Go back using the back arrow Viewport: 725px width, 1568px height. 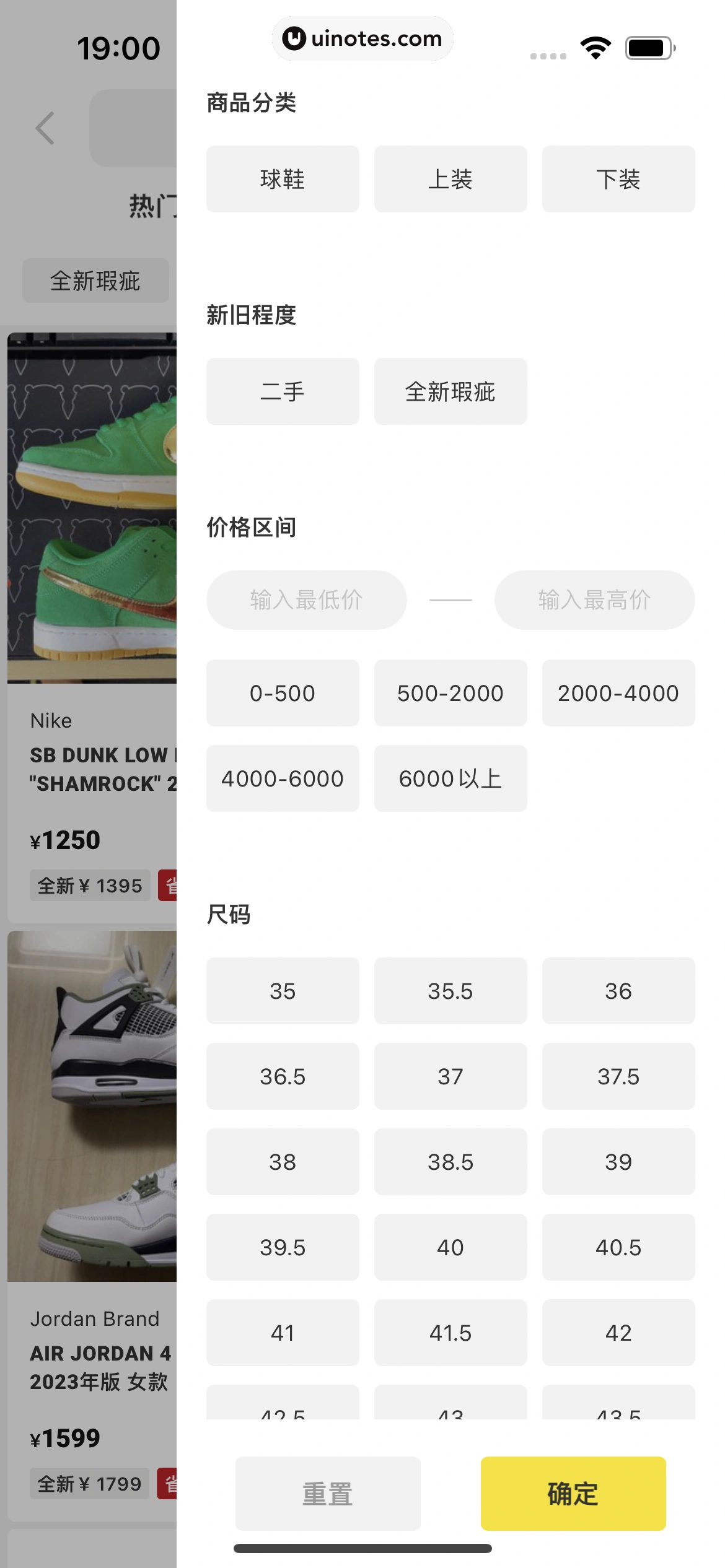pos(45,128)
